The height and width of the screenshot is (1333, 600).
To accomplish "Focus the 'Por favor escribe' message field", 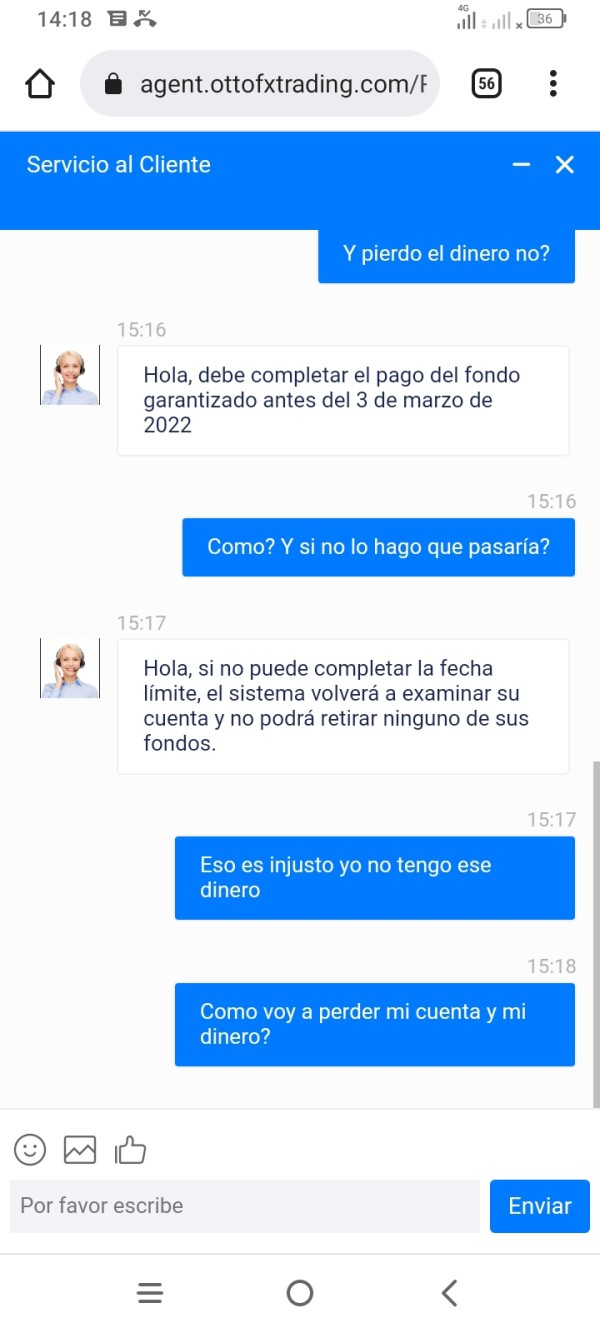I will [245, 1206].
